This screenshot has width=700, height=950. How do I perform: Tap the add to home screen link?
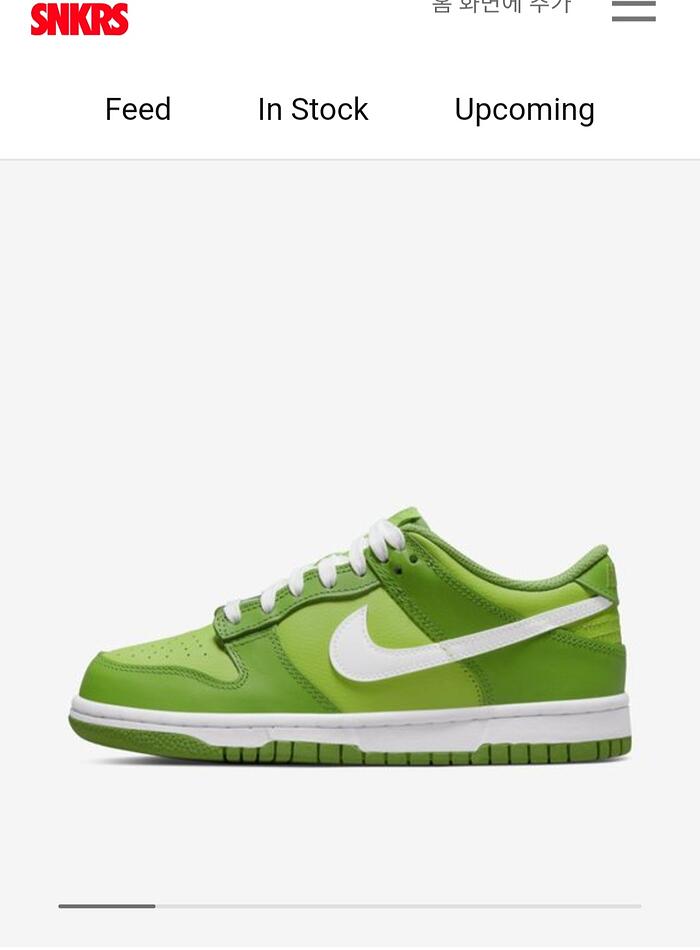point(501,6)
